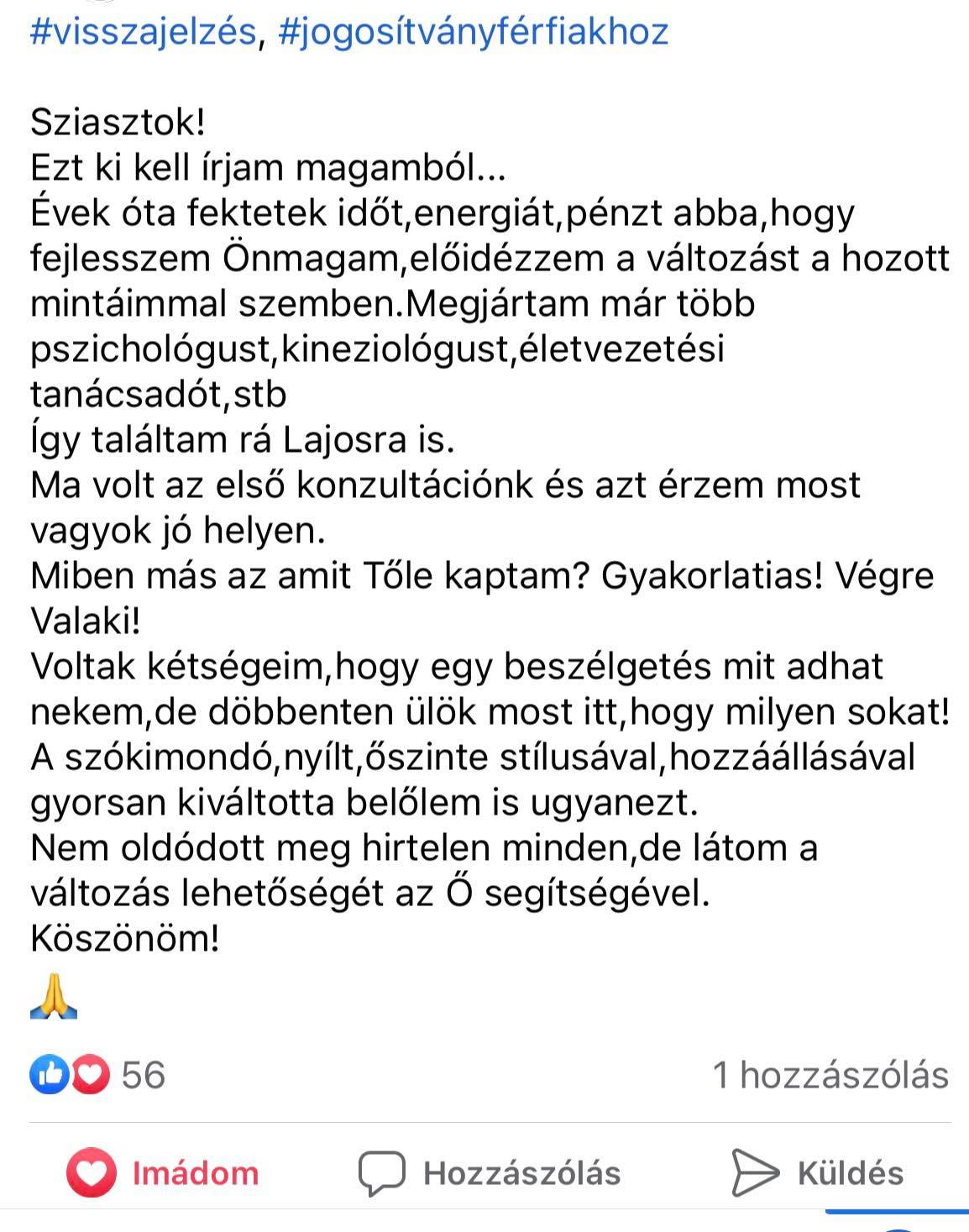Open the #jogosítványférfiakhoz hashtag
The width and height of the screenshot is (969, 1232).
coord(472,32)
